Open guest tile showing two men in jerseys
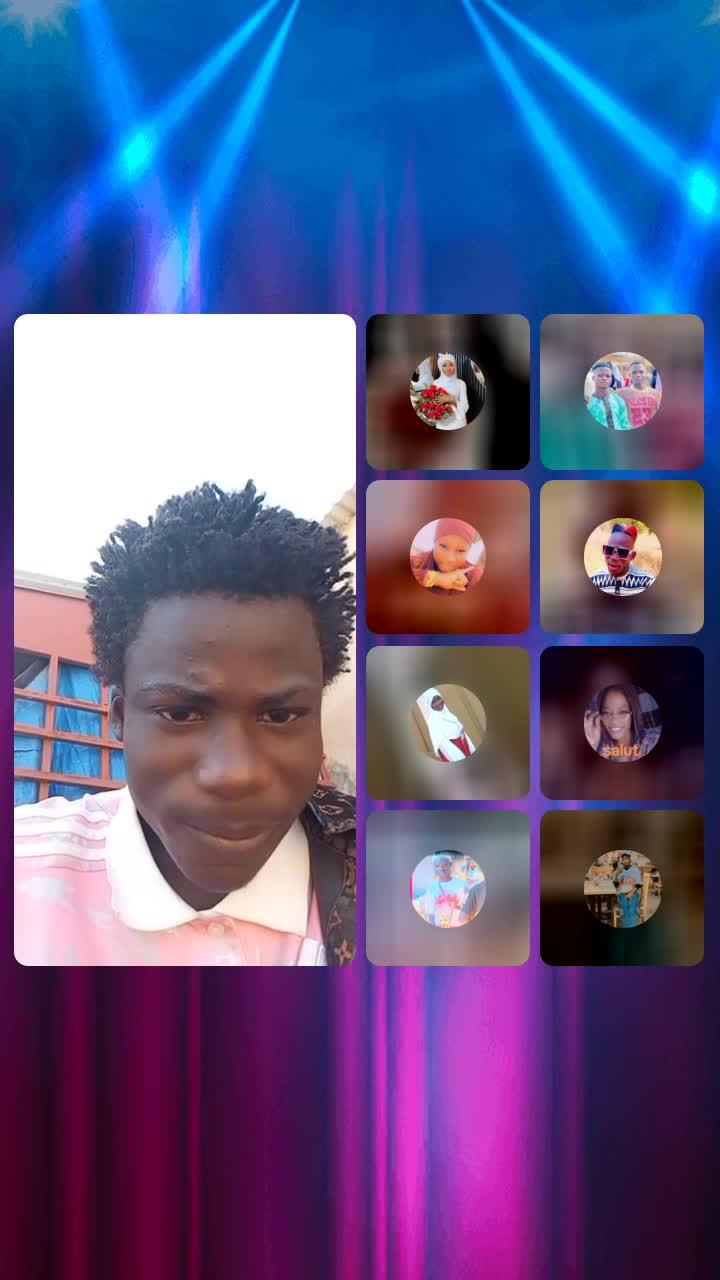Image resolution: width=720 pixels, height=1280 pixels. click(x=621, y=391)
